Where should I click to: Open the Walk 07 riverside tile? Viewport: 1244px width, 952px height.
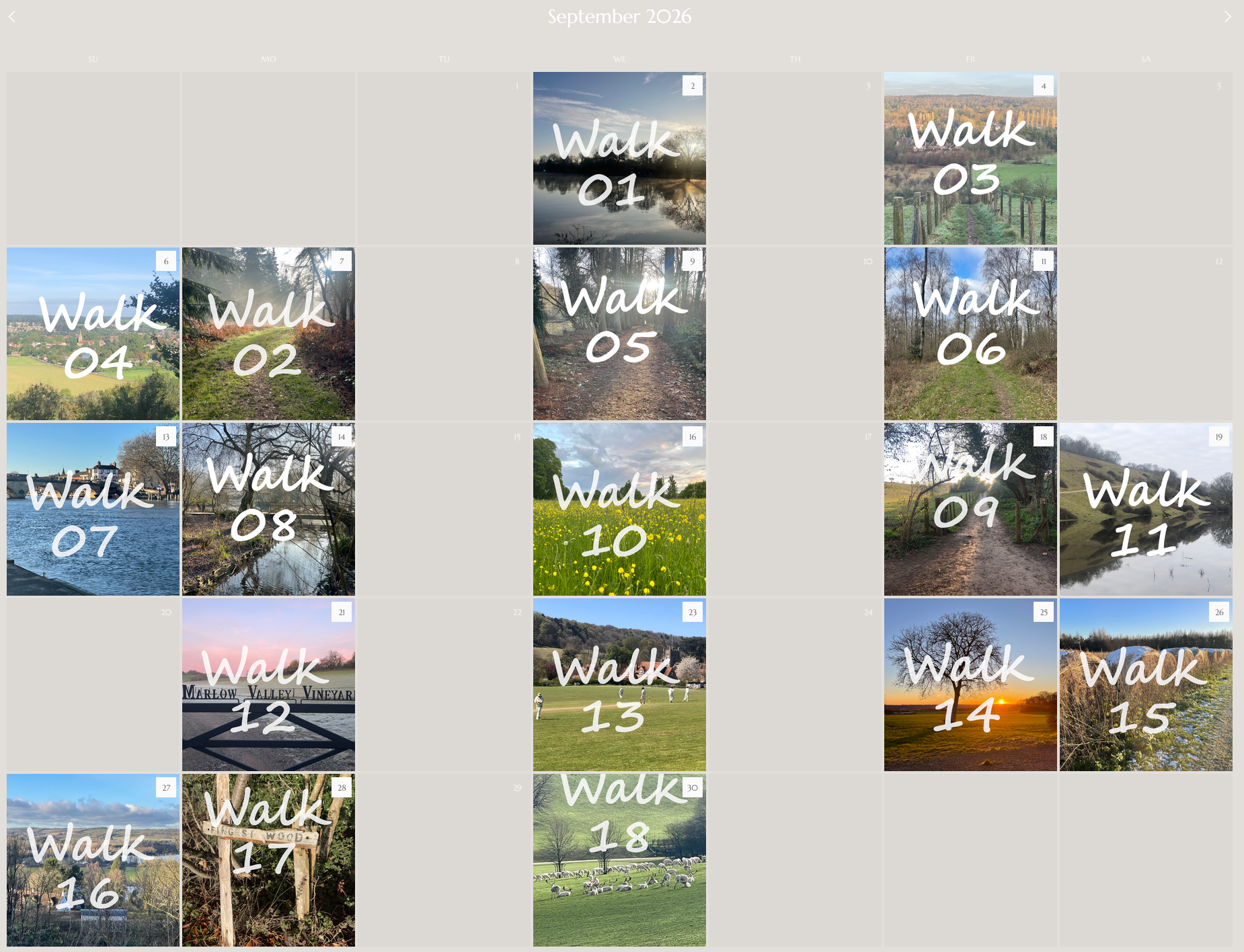point(93,509)
